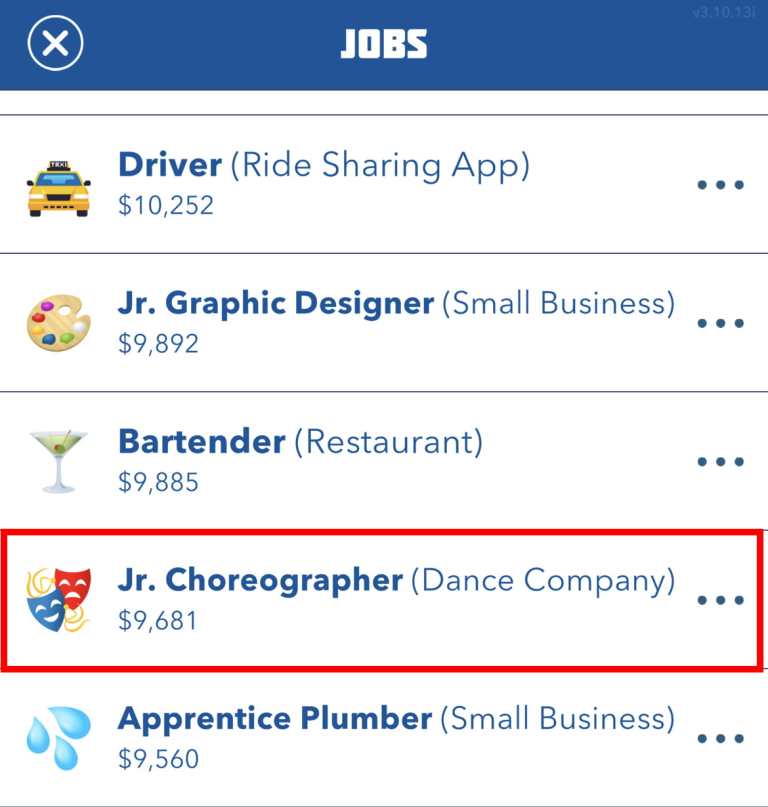768x807 pixels.
Task: Open the Jr. Choreographer job listing
Action: [396, 599]
